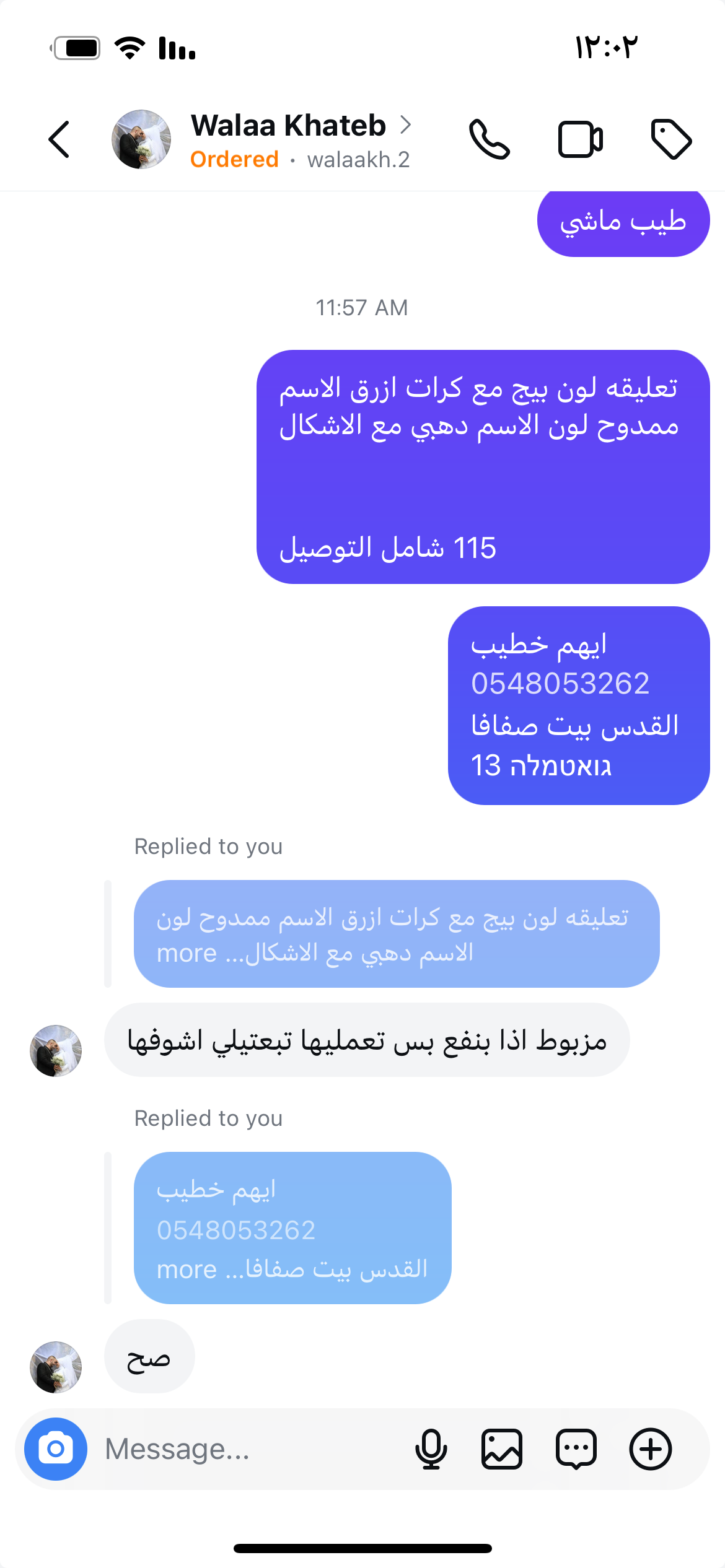725x1568 pixels.
Task: Open more attachment options plus icon
Action: [651, 1449]
